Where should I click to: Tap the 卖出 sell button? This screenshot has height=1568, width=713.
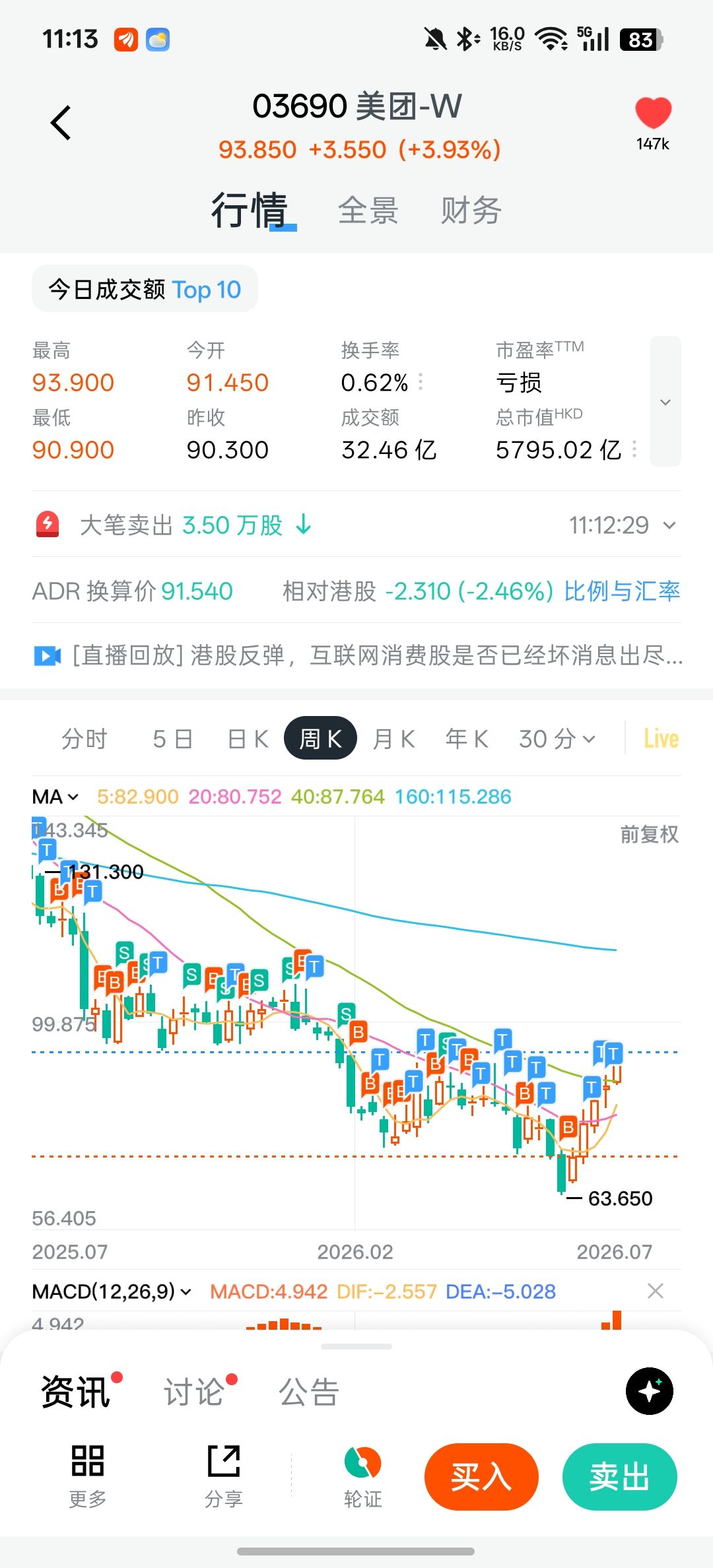point(620,1477)
